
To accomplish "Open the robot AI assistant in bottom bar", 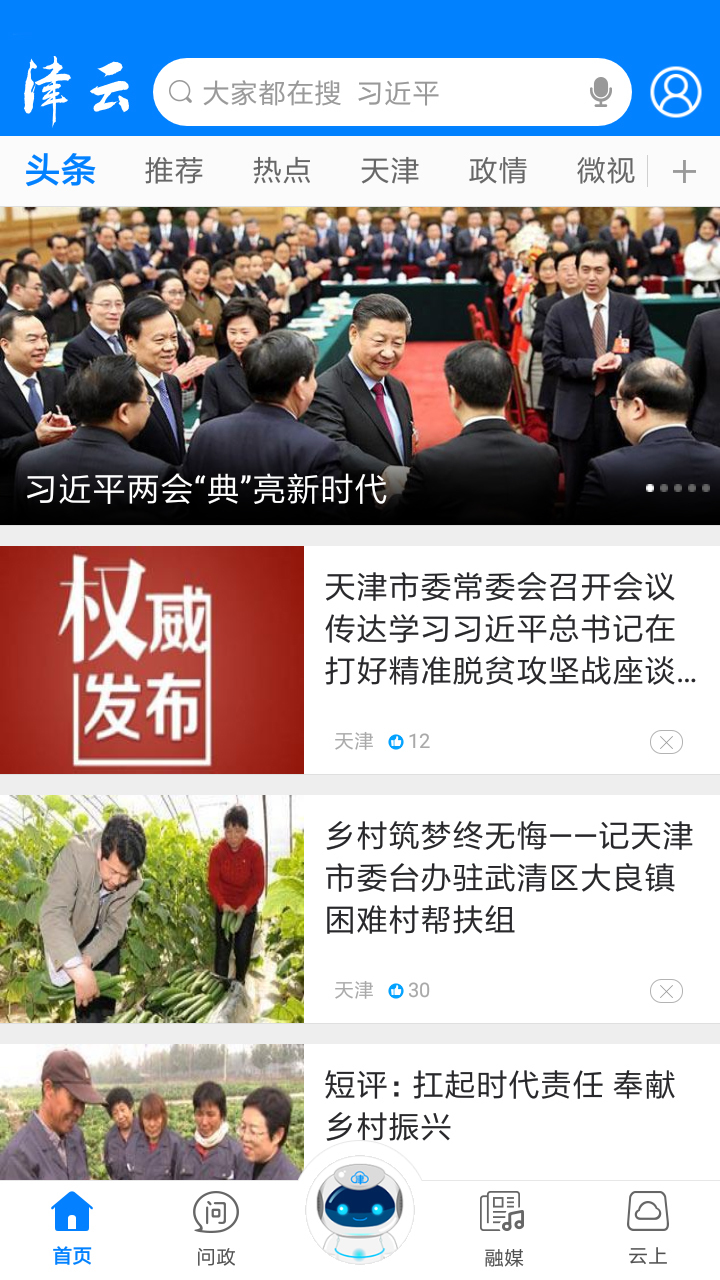I will [x=360, y=1210].
